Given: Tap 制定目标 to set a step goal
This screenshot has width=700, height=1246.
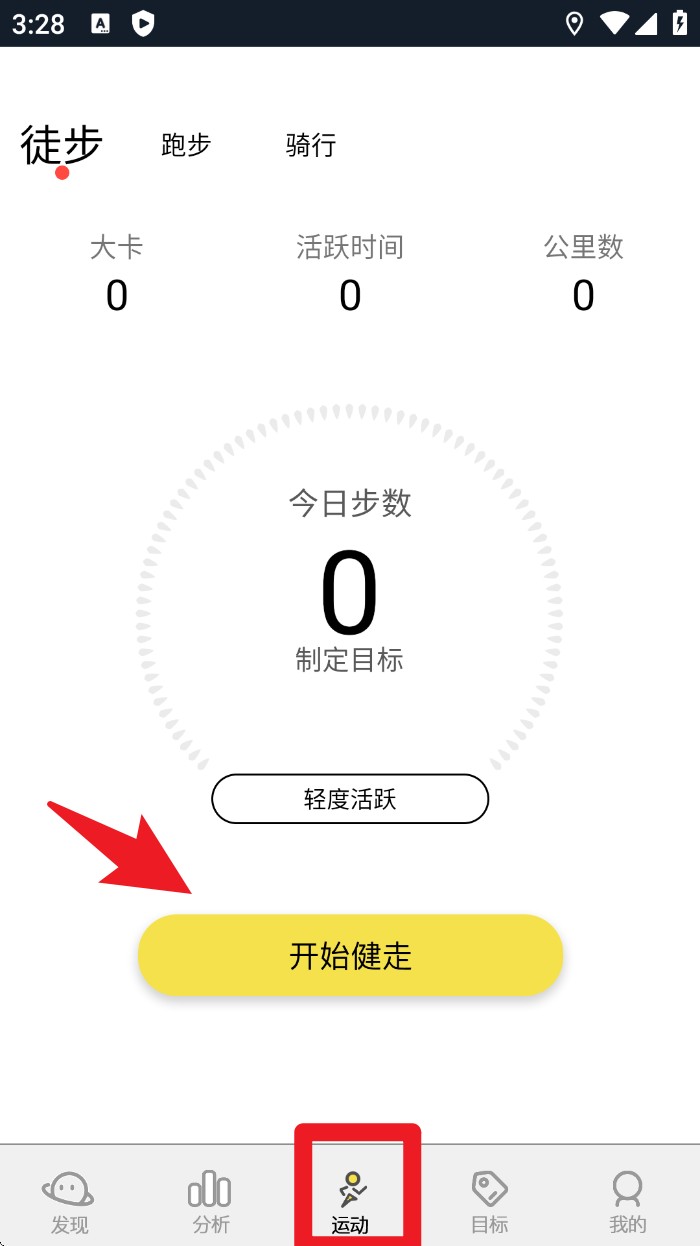Looking at the screenshot, I should (x=349, y=660).
